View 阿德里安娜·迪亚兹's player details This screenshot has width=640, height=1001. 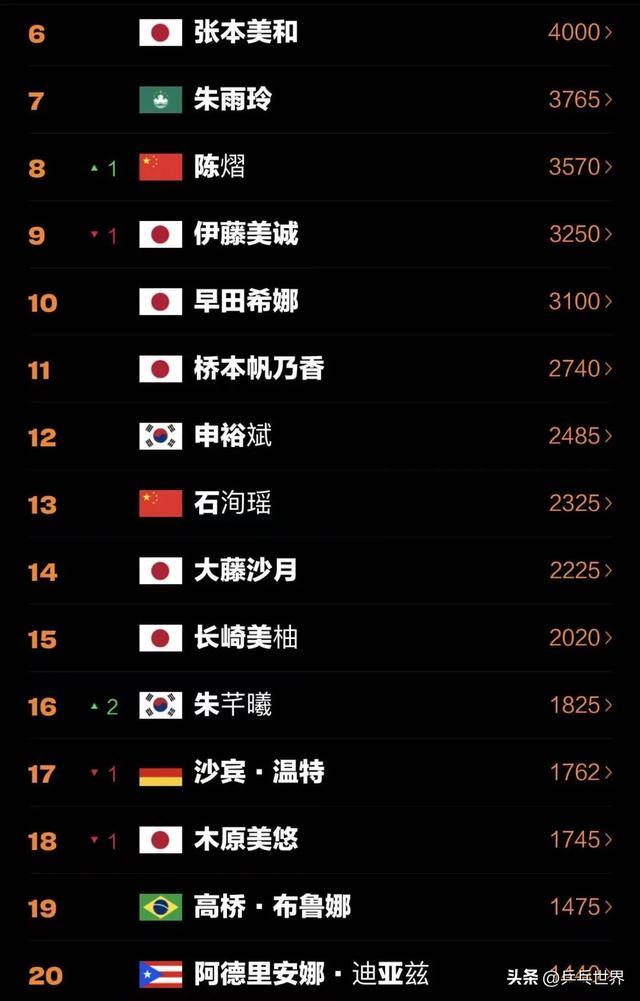[310, 973]
